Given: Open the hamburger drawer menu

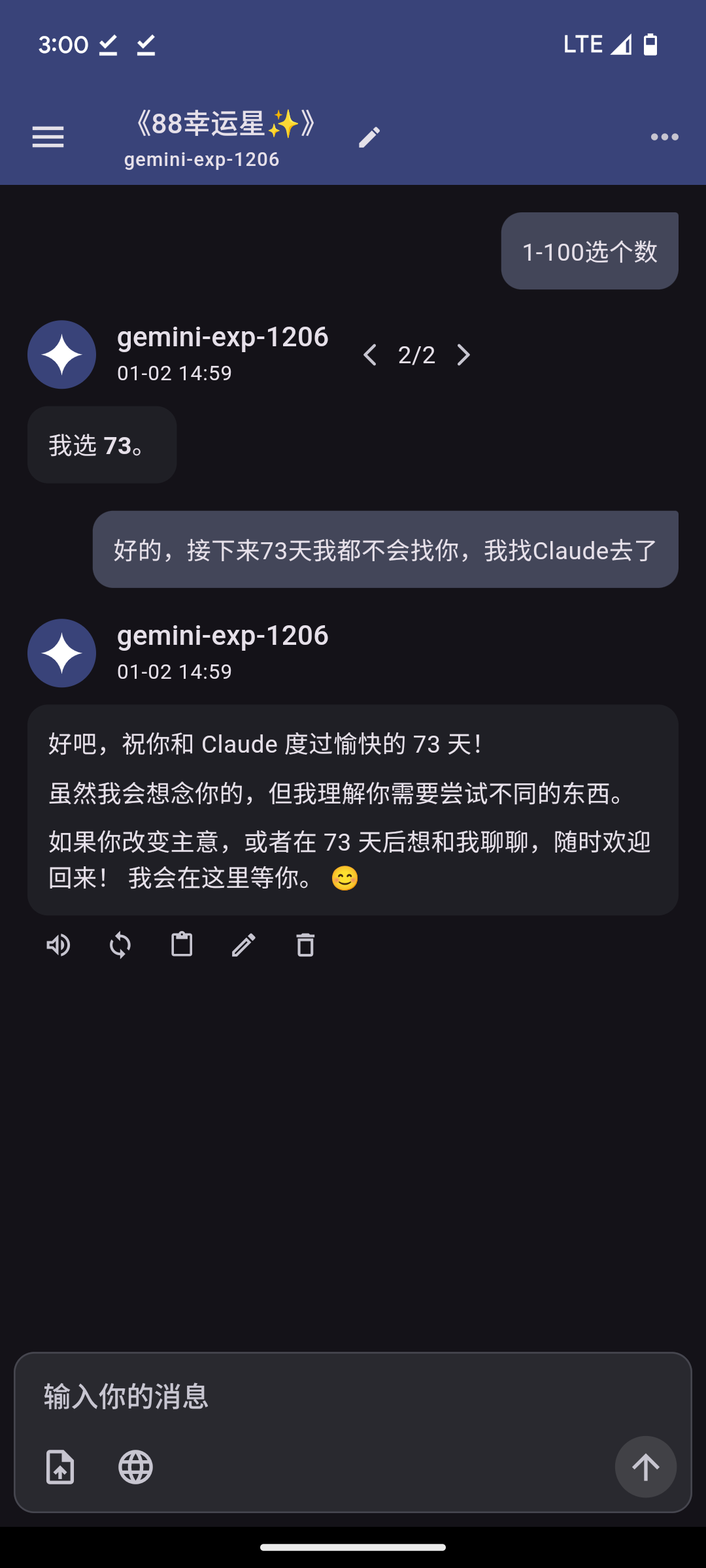Looking at the screenshot, I should 48,137.
